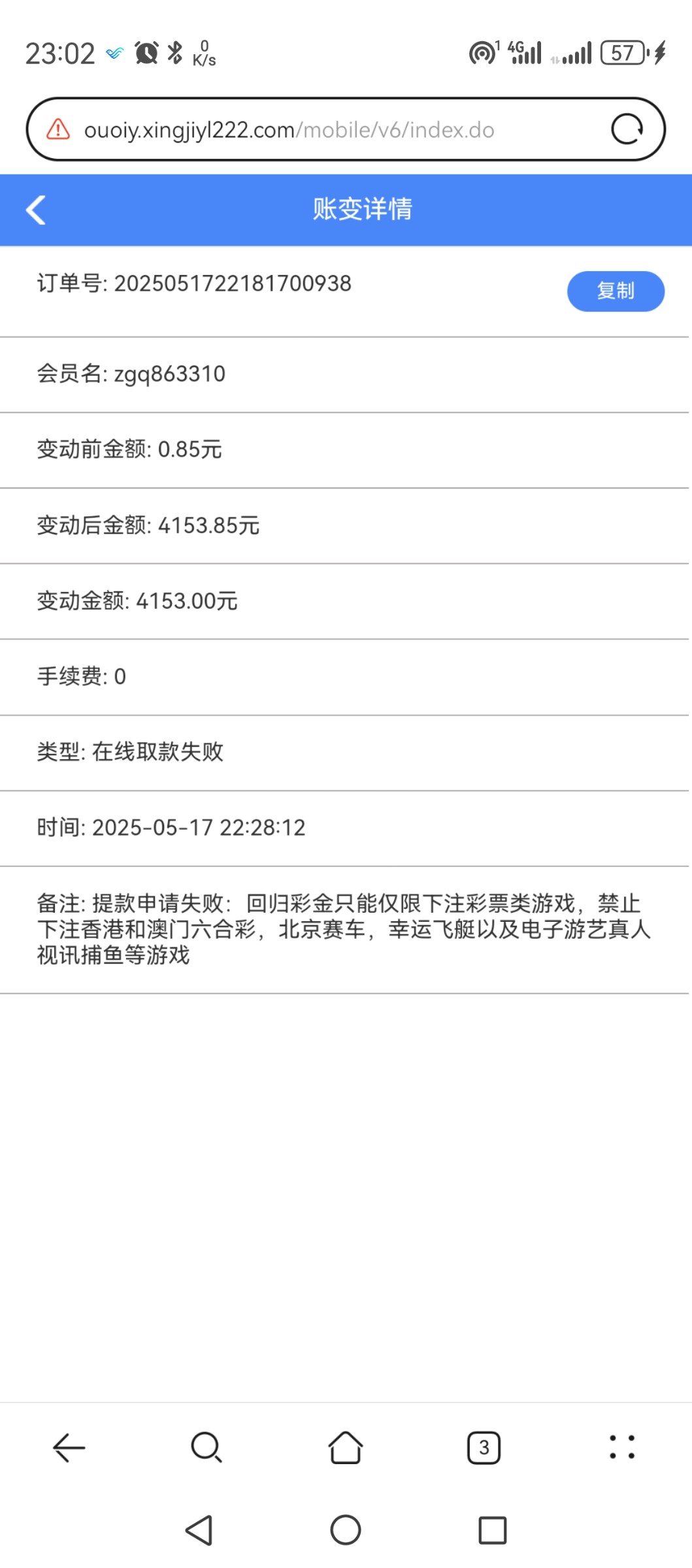Screen dimensions: 692x1568
Task: Tap the 复制 copy button
Action: click(x=615, y=292)
